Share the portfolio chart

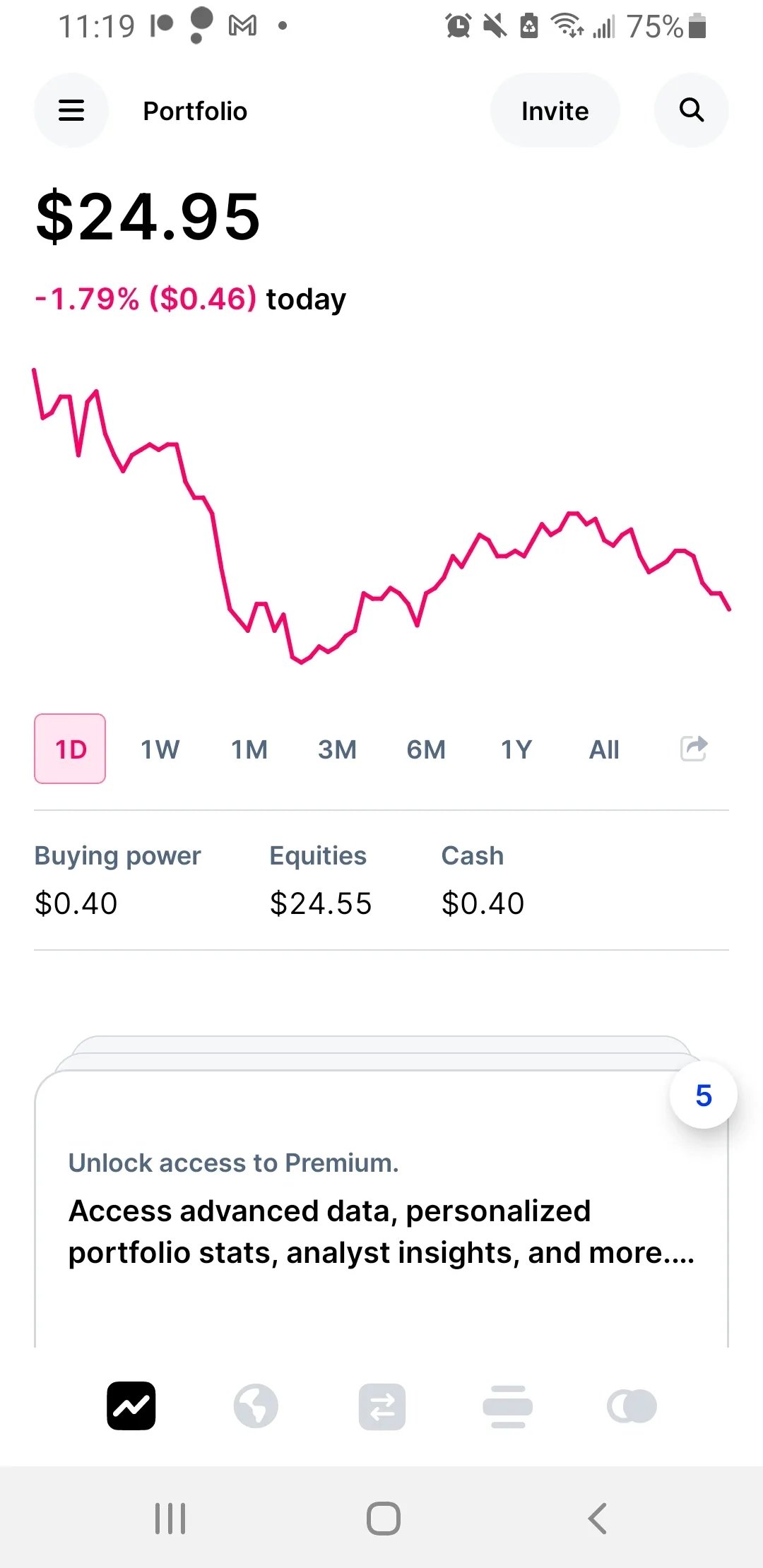click(x=694, y=748)
